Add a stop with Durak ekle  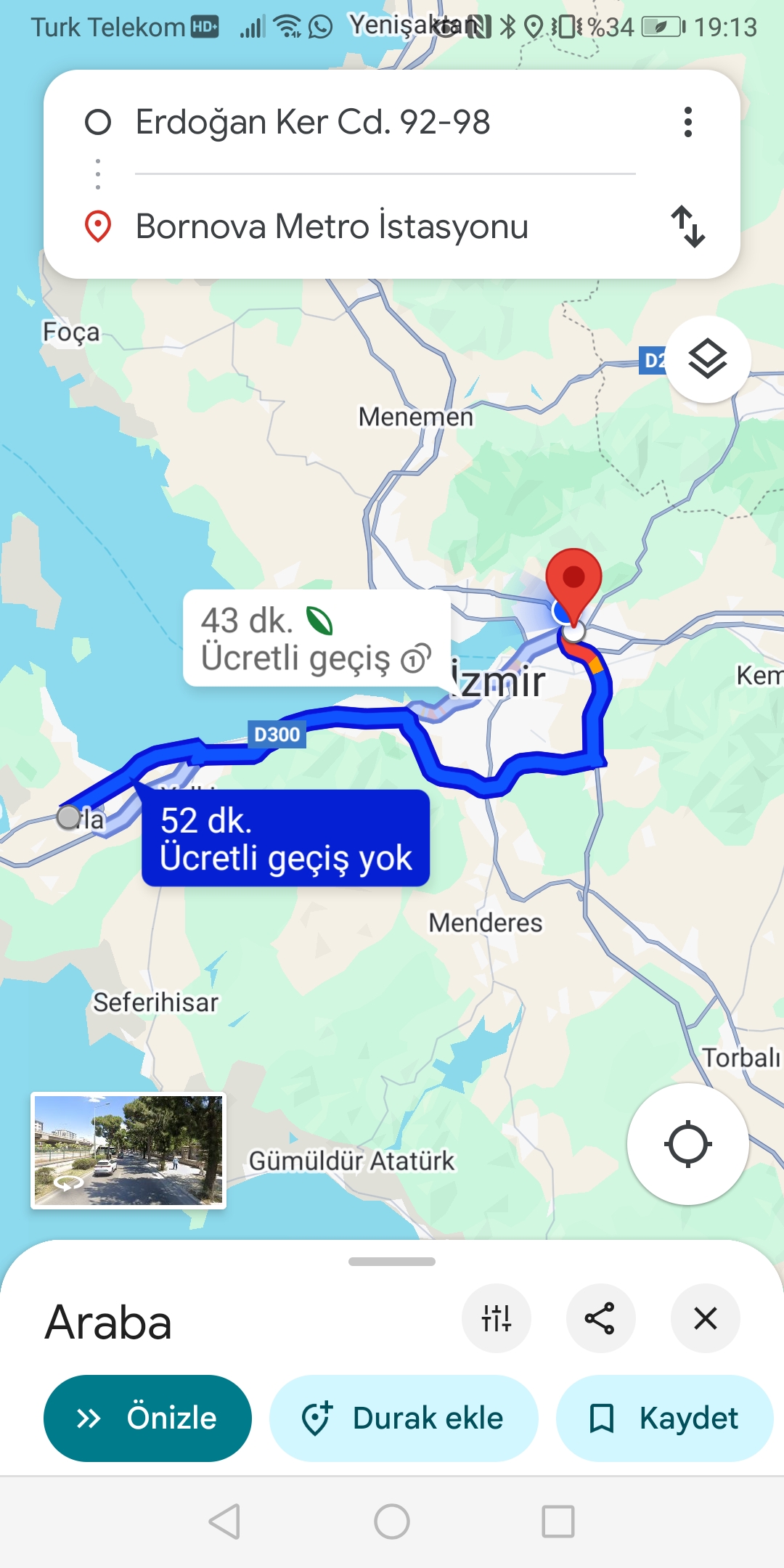(404, 1418)
